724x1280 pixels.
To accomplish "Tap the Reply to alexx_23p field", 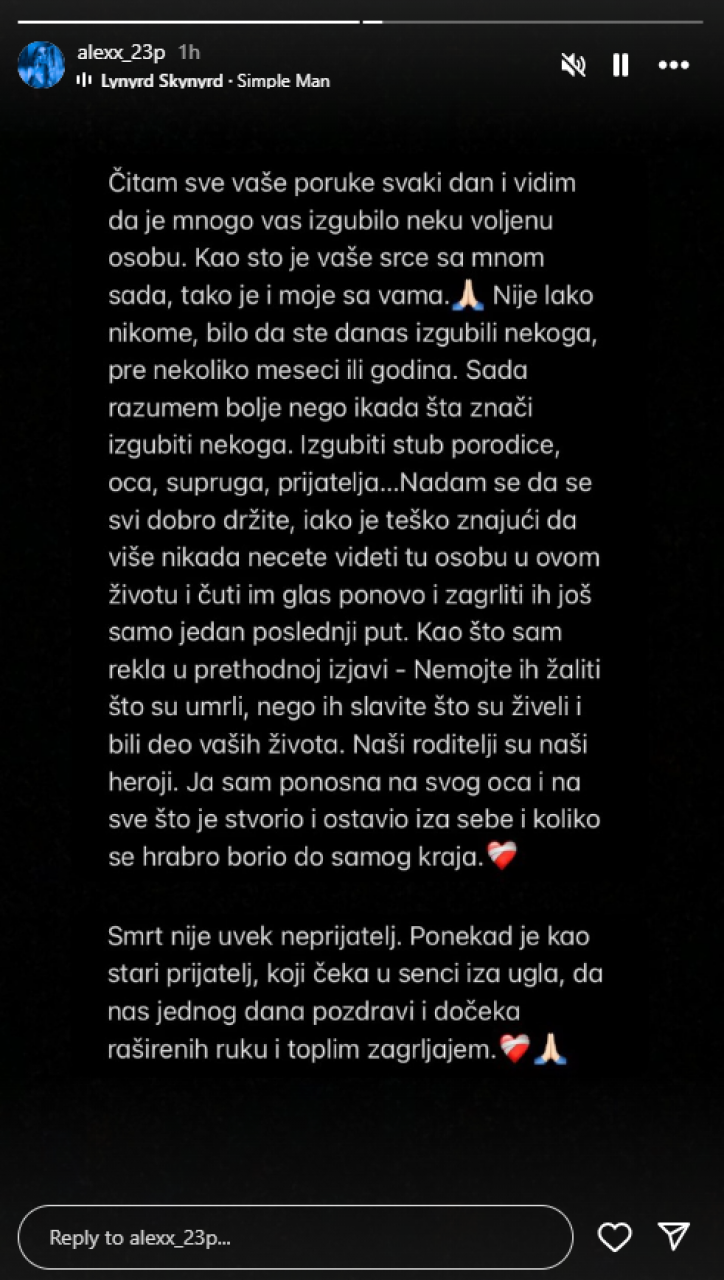I will click(x=295, y=1237).
